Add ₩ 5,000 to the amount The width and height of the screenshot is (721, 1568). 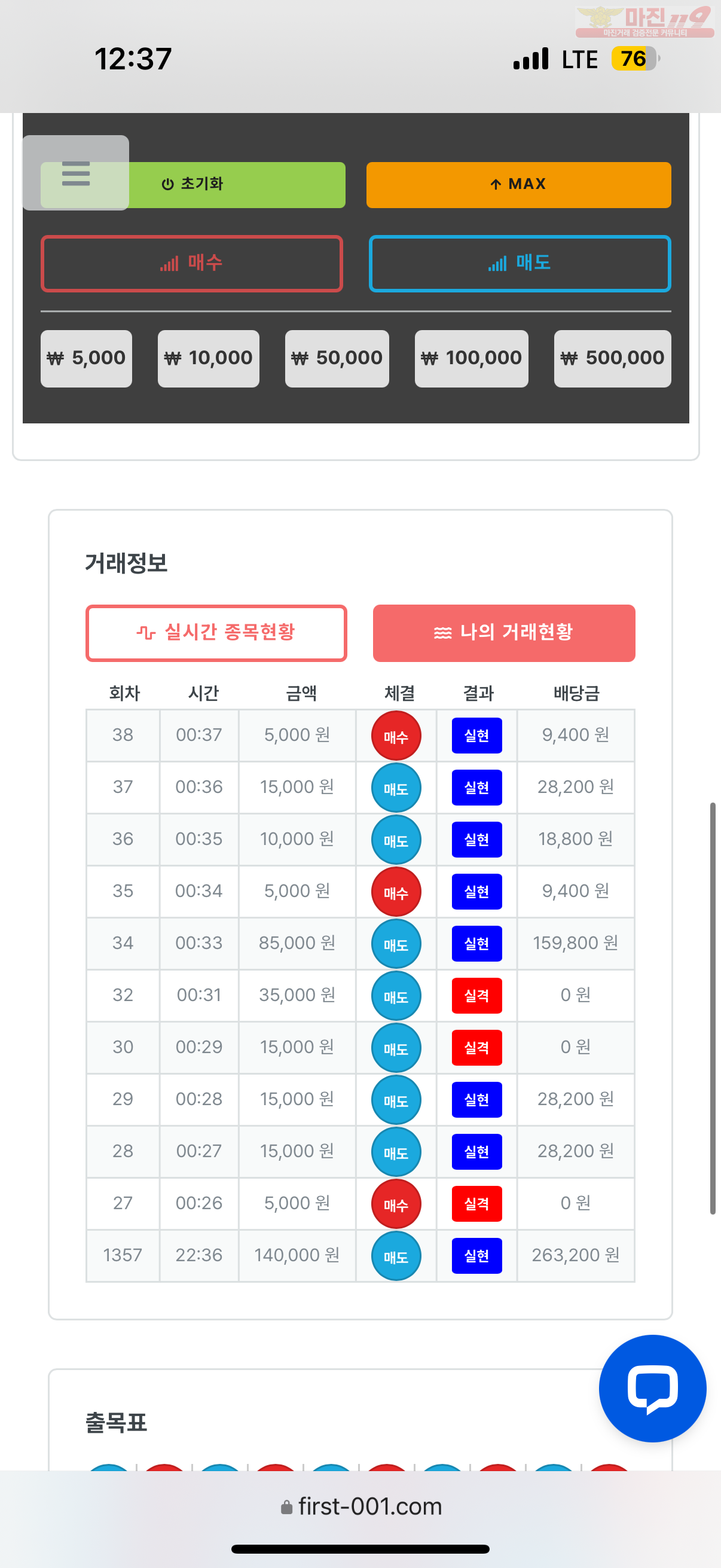pyautogui.click(x=87, y=359)
